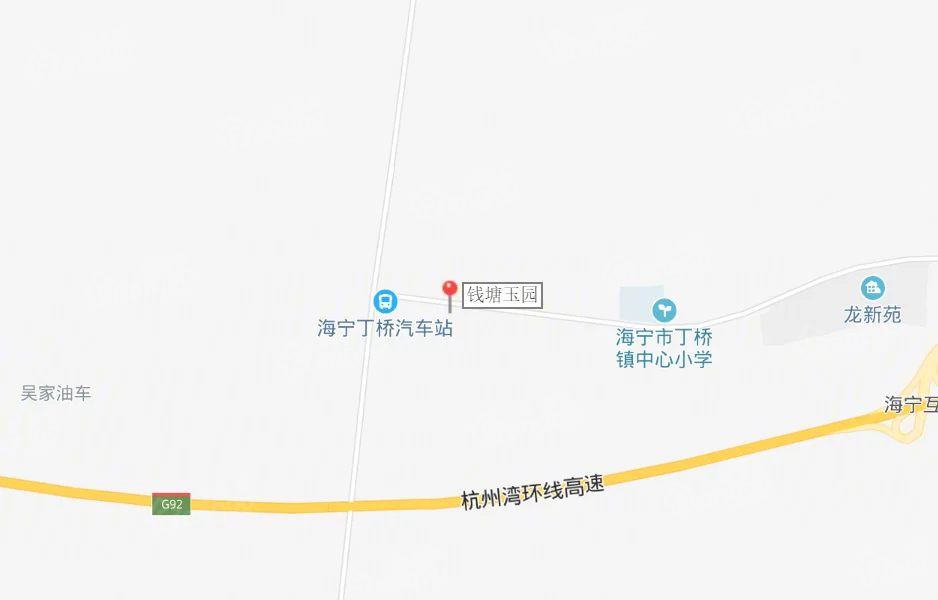Open the 海宁市丁桥镇中心小学 school marker
The image size is (938, 600).
tap(664, 310)
